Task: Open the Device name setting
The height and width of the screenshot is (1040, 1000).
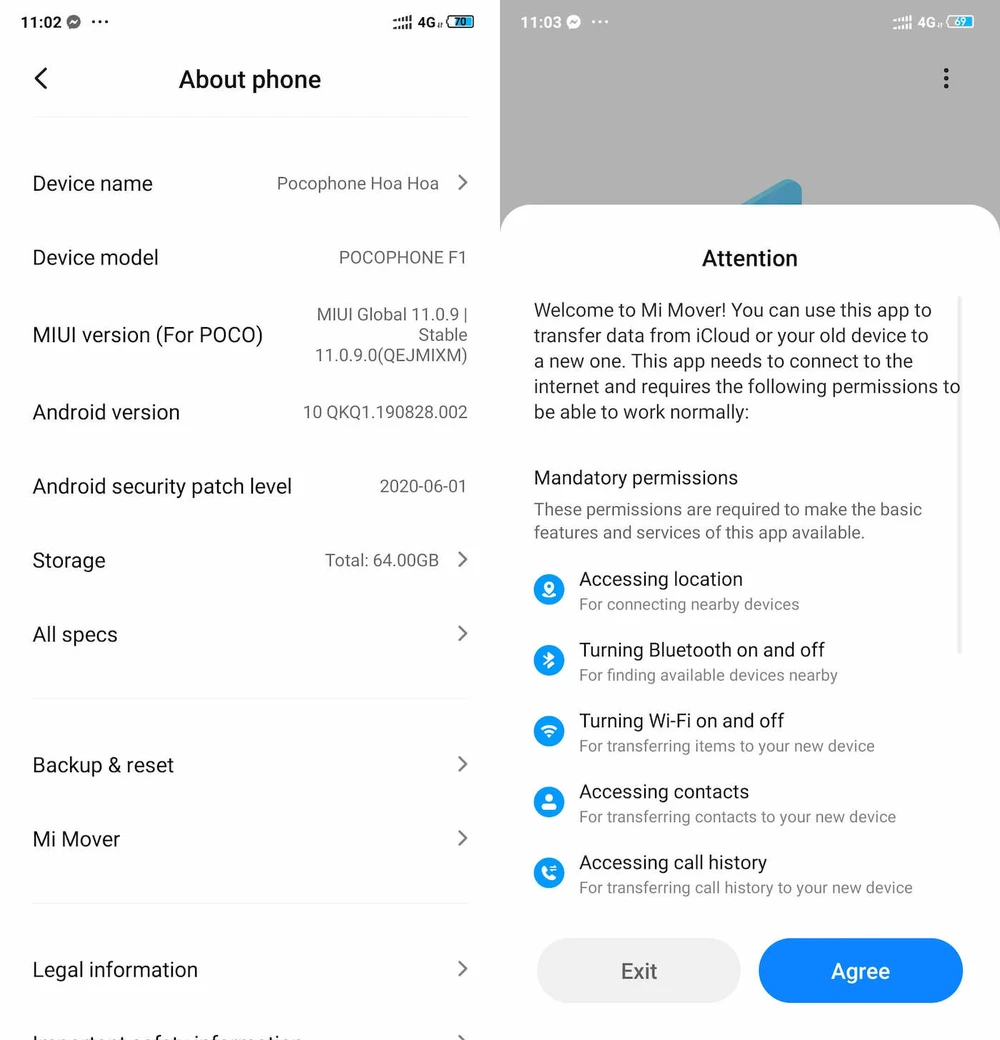Action: coord(250,183)
